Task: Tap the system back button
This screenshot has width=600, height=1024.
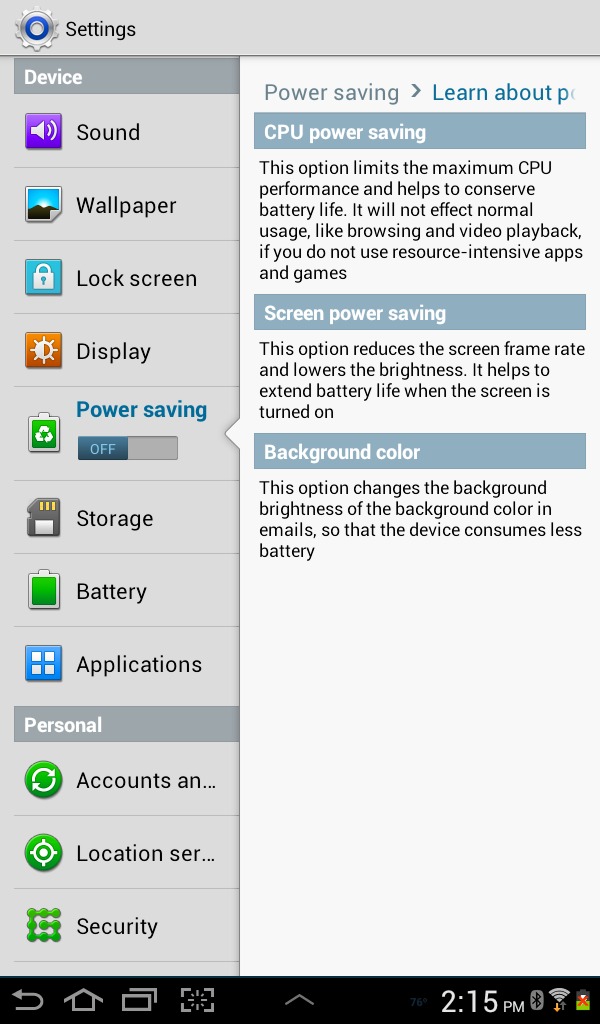Action: click(27, 1000)
